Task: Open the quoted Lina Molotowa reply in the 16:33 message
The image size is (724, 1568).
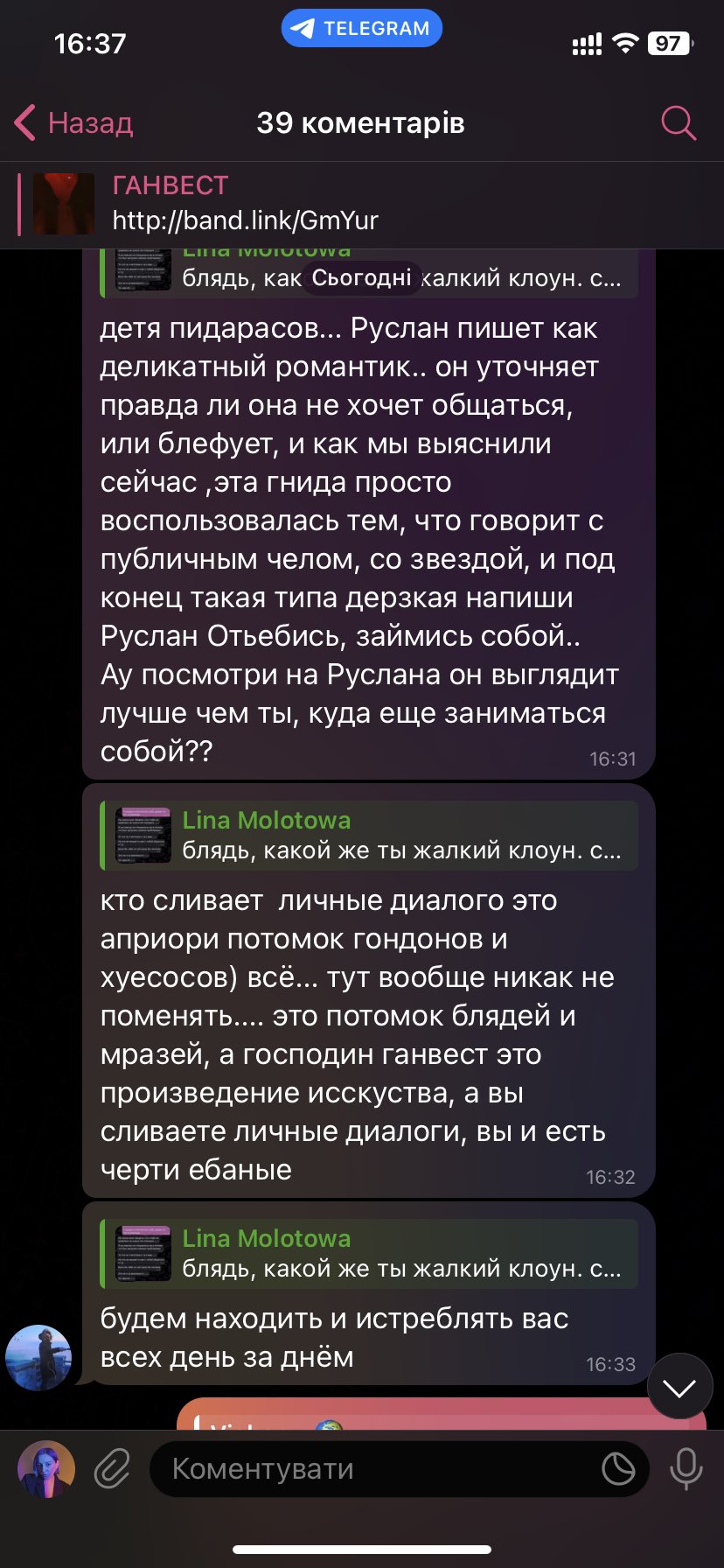Action: click(x=369, y=1254)
